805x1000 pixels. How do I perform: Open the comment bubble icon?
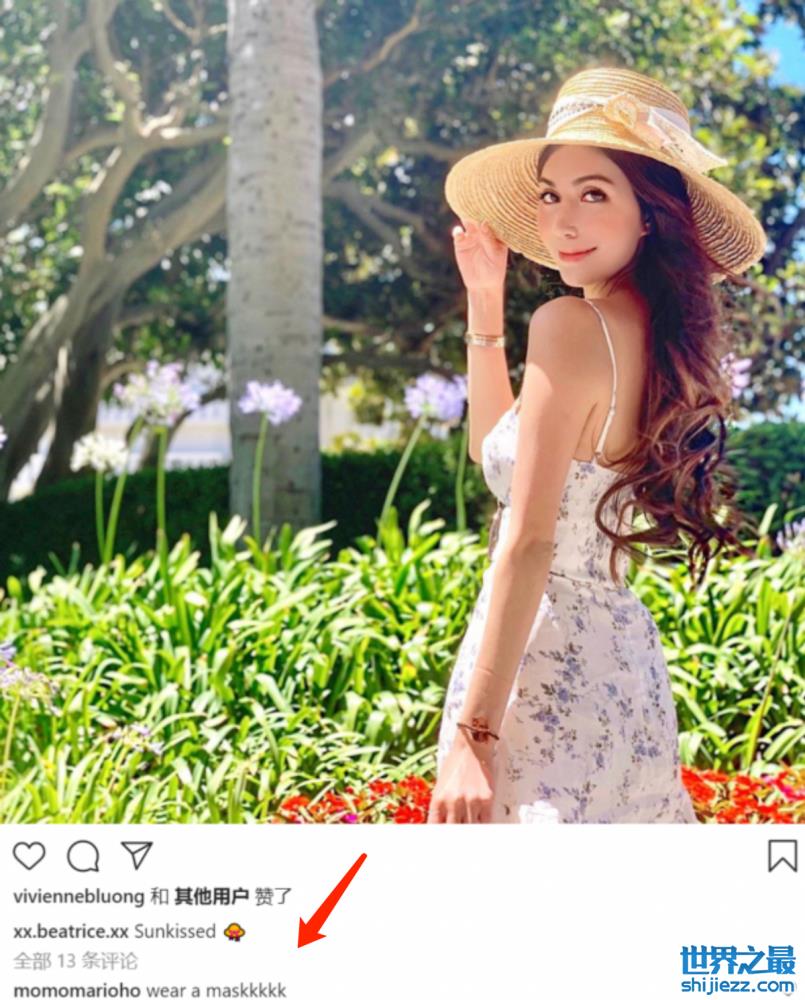click(x=83, y=856)
